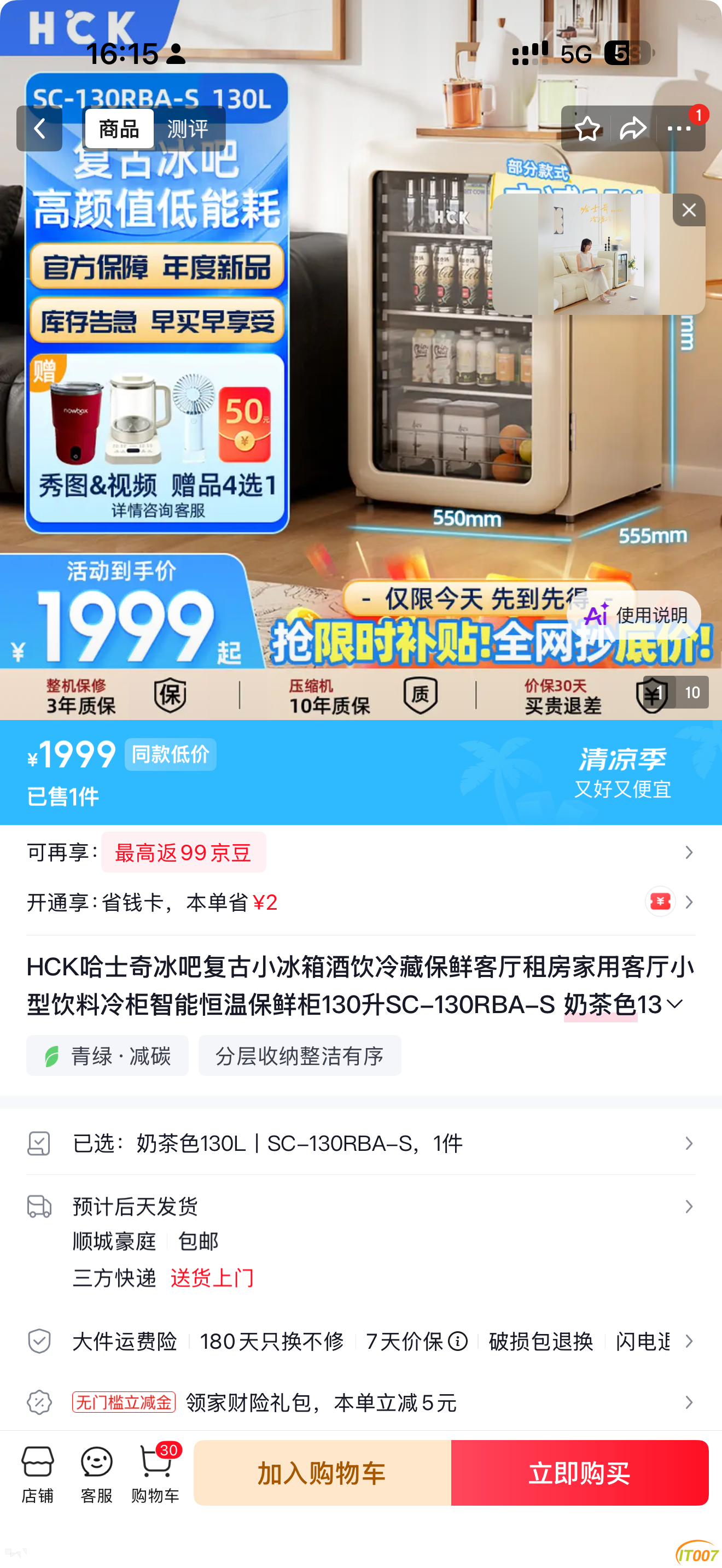The height and width of the screenshot is (1568, 722).
Task: Close the floating video preview
Action: pos(689,210)
